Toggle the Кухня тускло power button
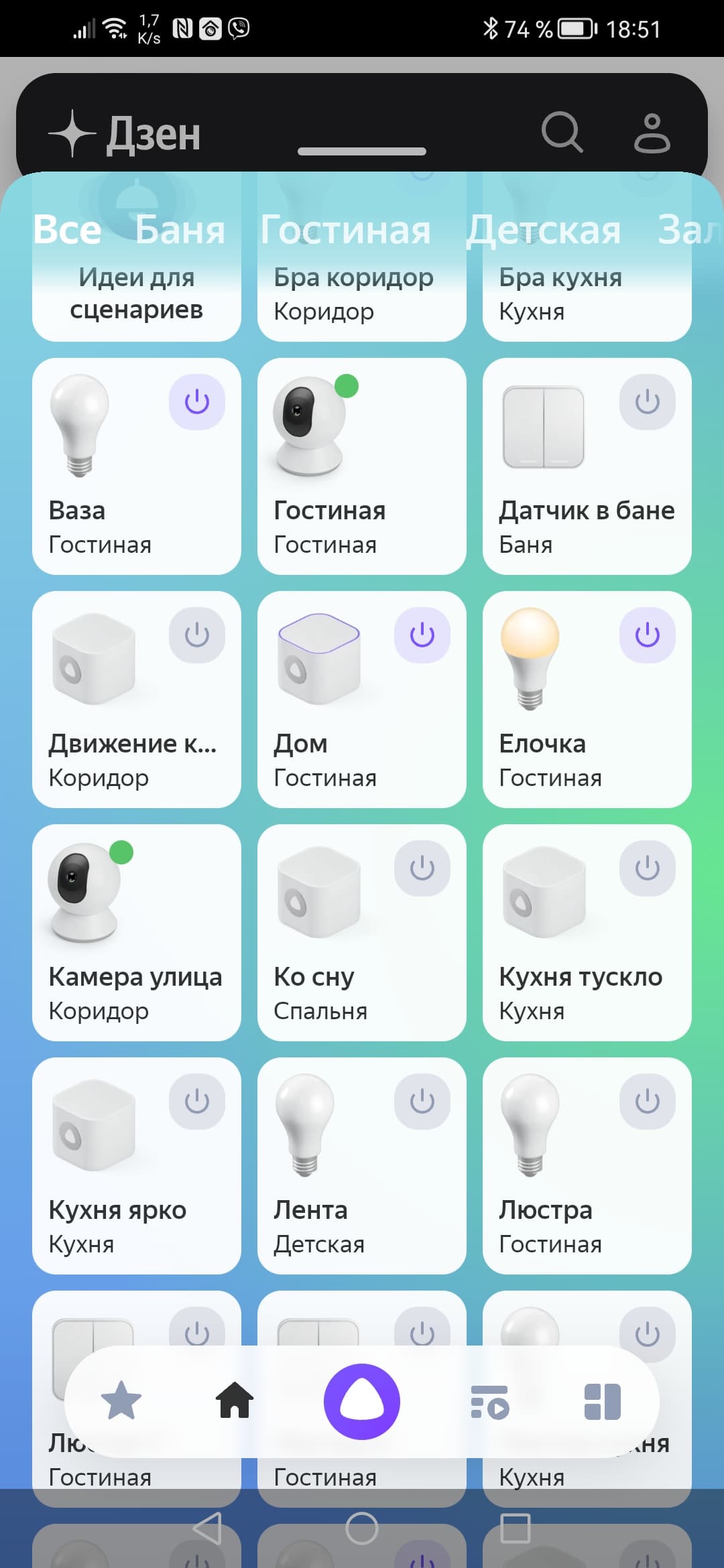Viewport: 724px width, 1568px height. click(x=647, y=868)
